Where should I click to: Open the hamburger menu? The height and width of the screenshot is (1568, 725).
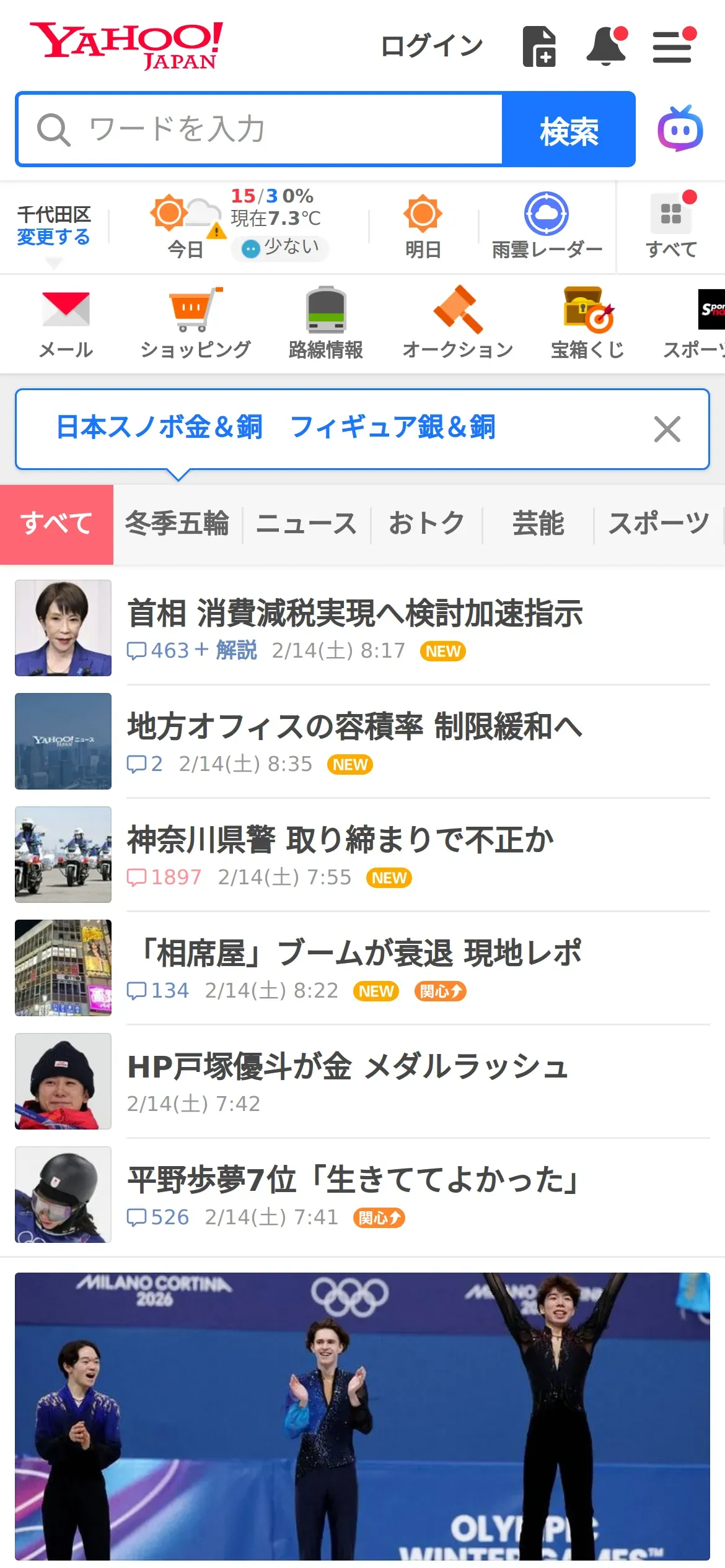coord(672,47)
